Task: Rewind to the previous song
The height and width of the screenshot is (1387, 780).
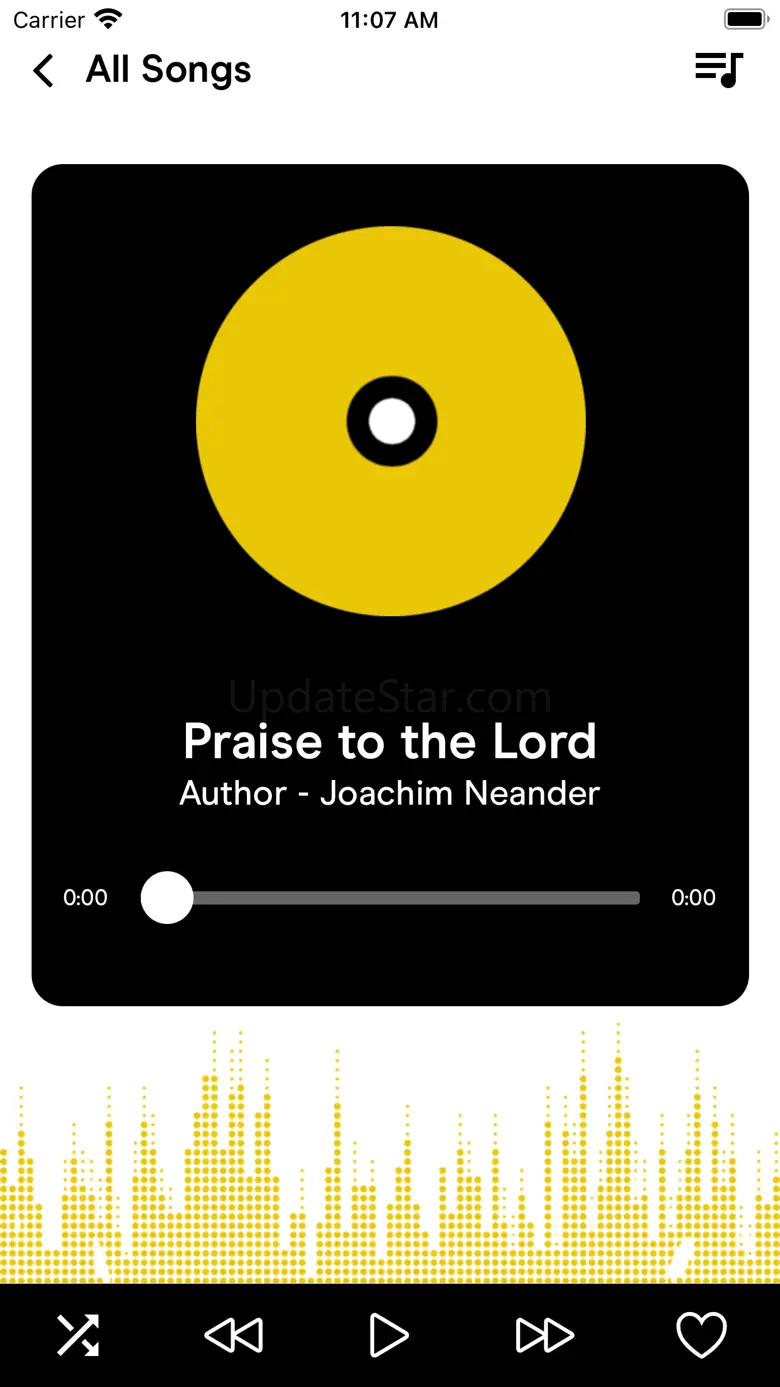Action: [234, 1335]
